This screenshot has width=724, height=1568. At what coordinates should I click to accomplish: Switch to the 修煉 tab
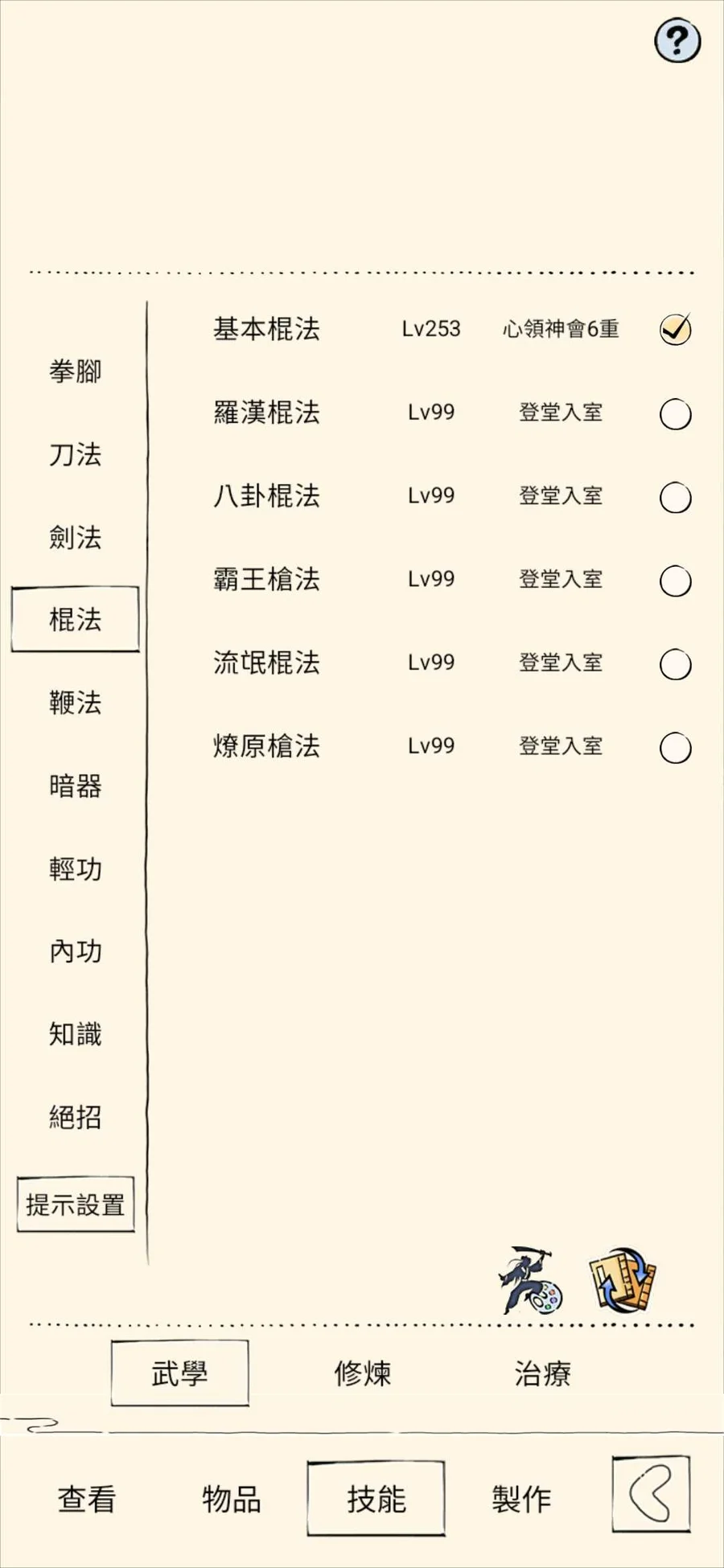pos(363,1373)
